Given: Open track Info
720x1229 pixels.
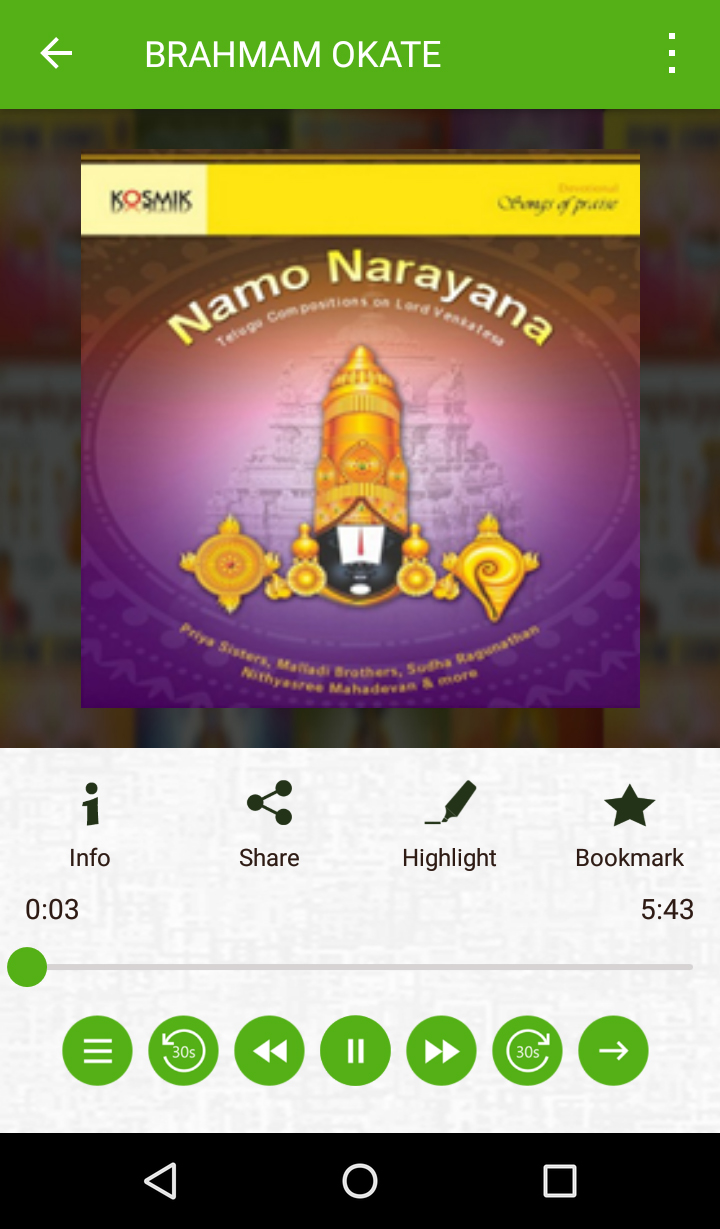Looking at the screenshot, I should [x=90, y=825].
